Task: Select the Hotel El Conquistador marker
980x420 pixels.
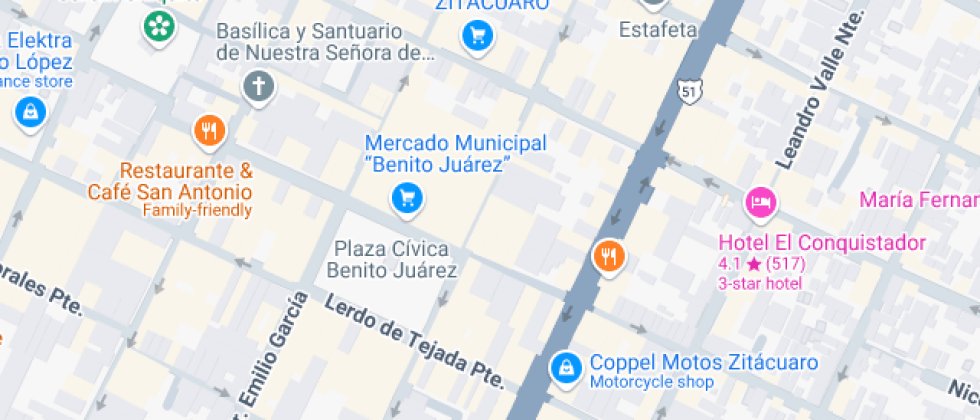Action: pyautogui.click(x=761, y=203)
